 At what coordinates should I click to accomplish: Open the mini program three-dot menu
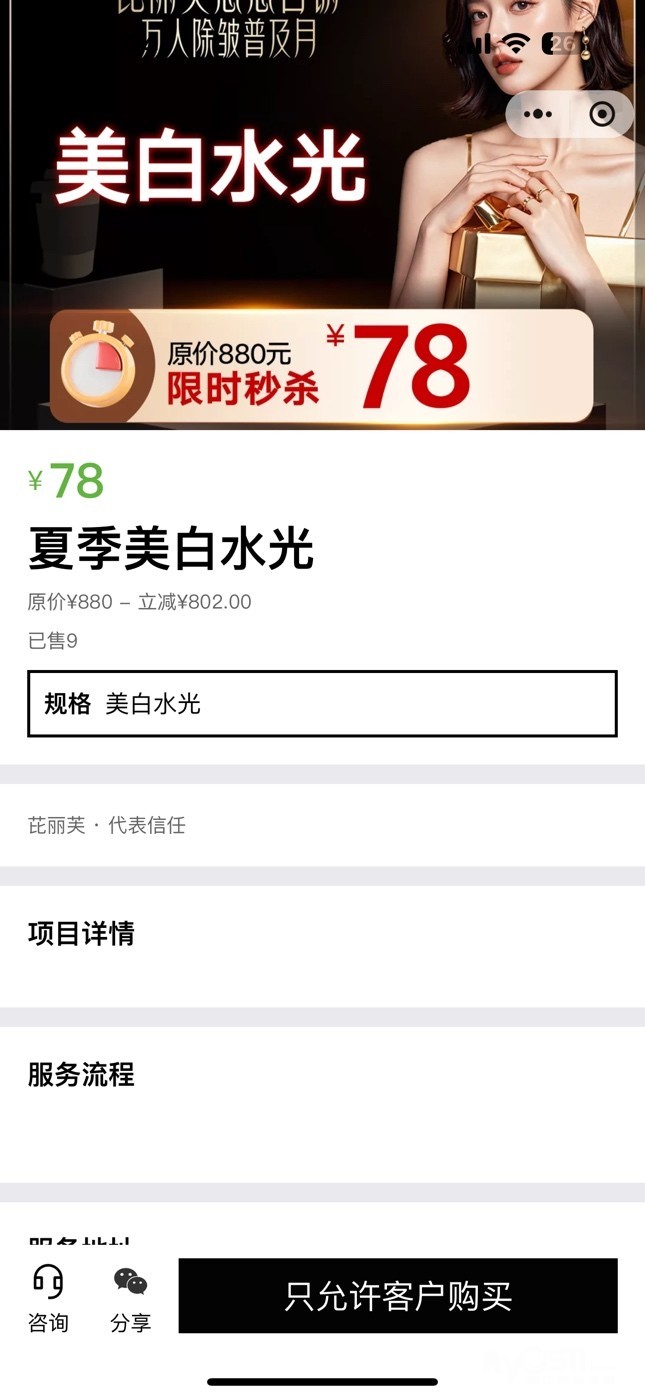click(x=538, y=114)
